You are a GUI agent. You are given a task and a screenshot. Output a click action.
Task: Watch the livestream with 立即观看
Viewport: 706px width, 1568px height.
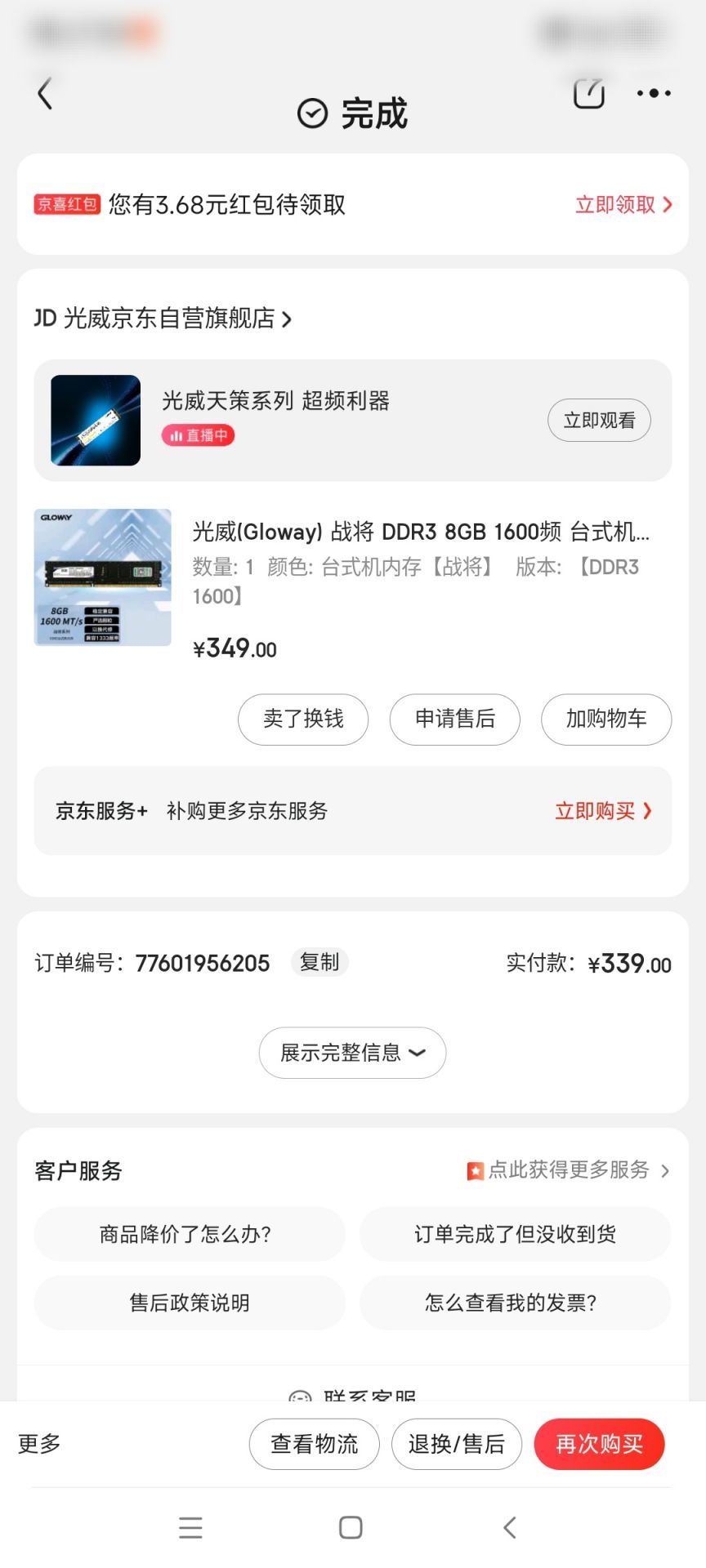click(x=599, y=421)
